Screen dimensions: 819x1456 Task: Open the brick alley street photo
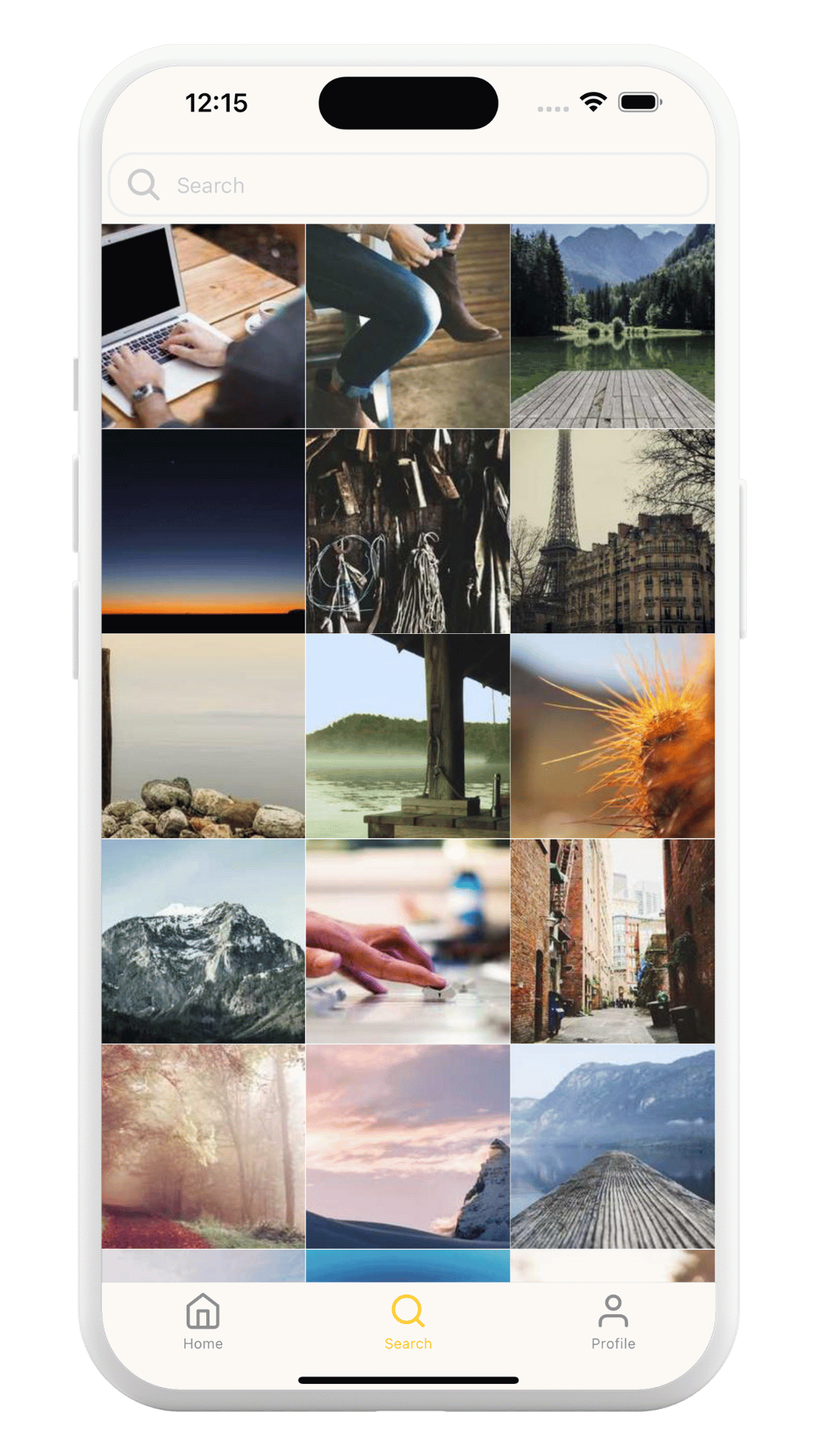(613, 941)
